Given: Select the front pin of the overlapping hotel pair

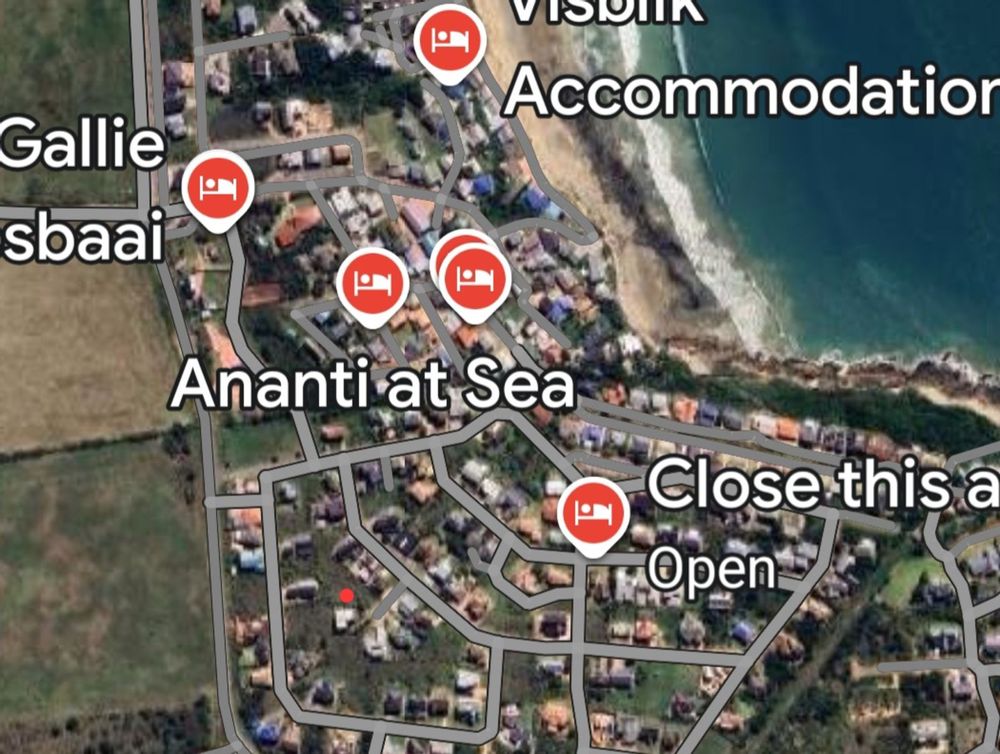Looking at the screenshot, I should tap(475, 279).
